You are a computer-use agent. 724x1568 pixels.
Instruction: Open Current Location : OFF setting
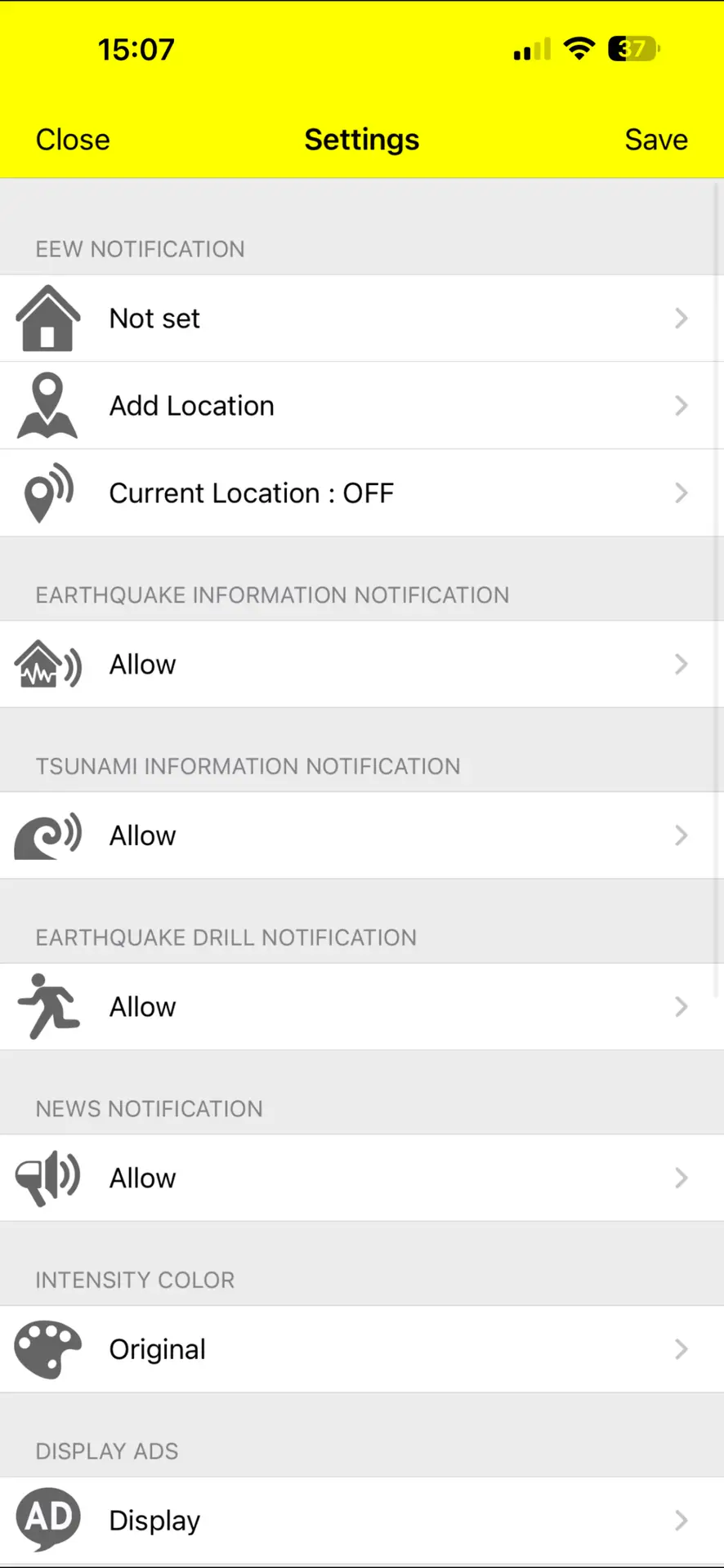tap(361, 493)
